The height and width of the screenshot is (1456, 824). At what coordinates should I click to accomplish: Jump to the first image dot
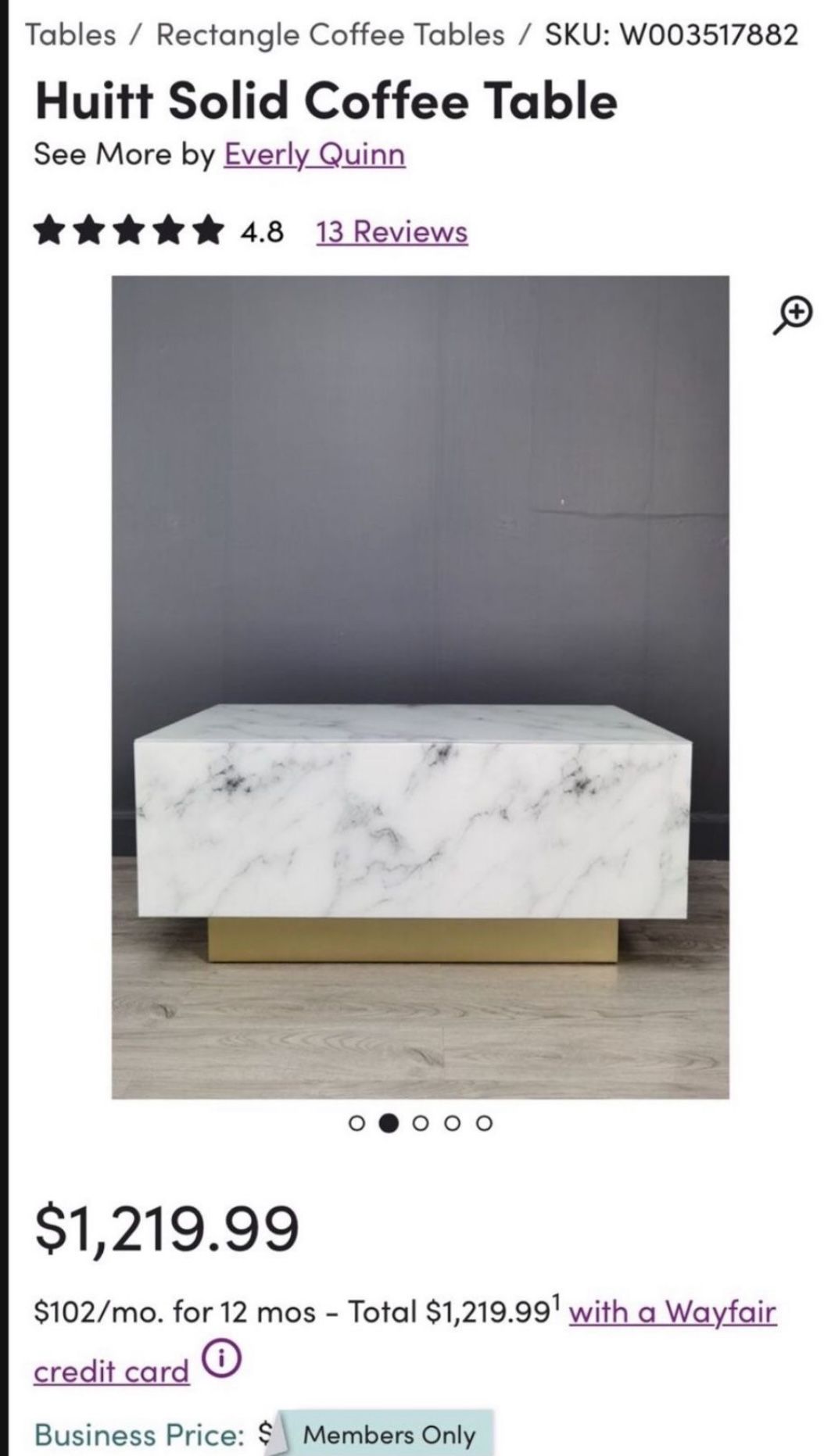click(356, 1124)
